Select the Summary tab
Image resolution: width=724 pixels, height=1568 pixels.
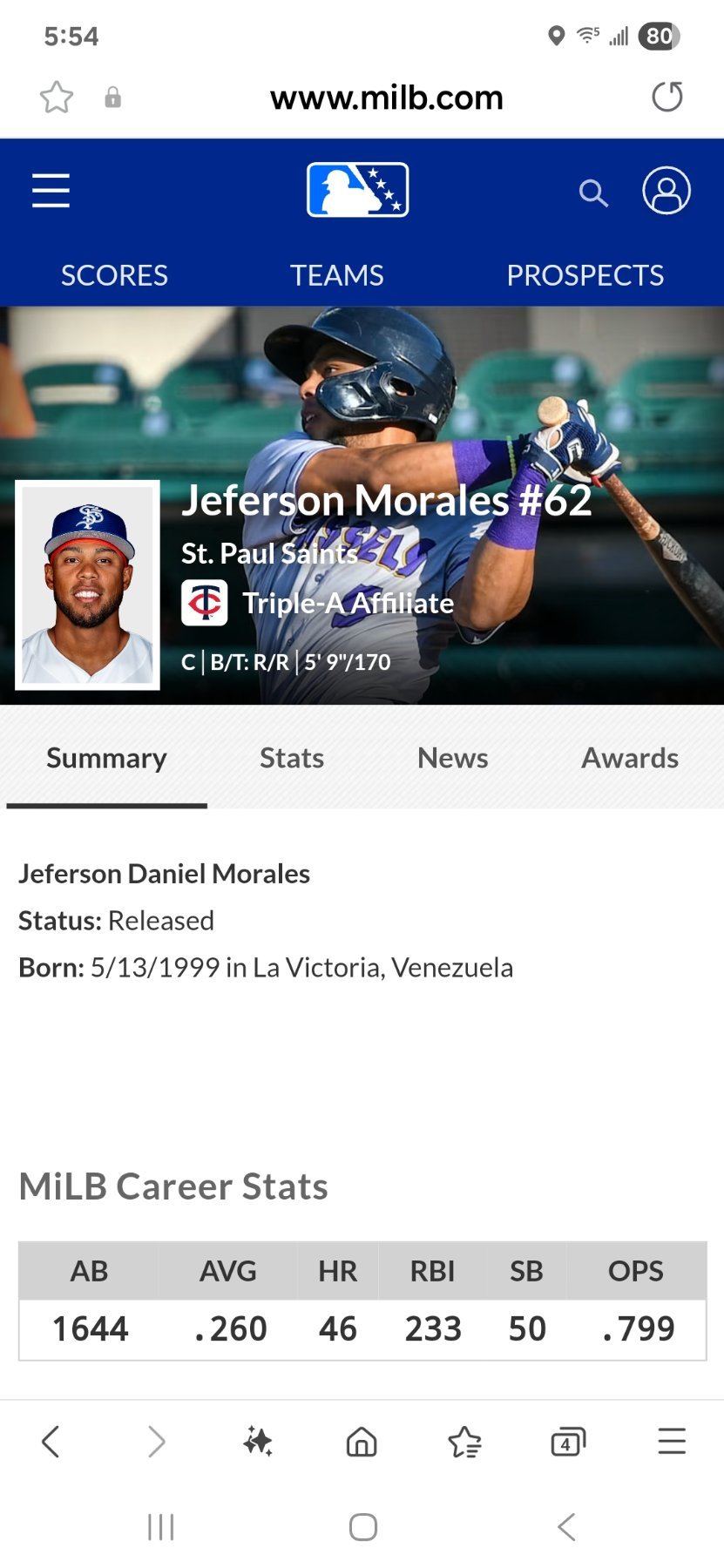point(106,758)
